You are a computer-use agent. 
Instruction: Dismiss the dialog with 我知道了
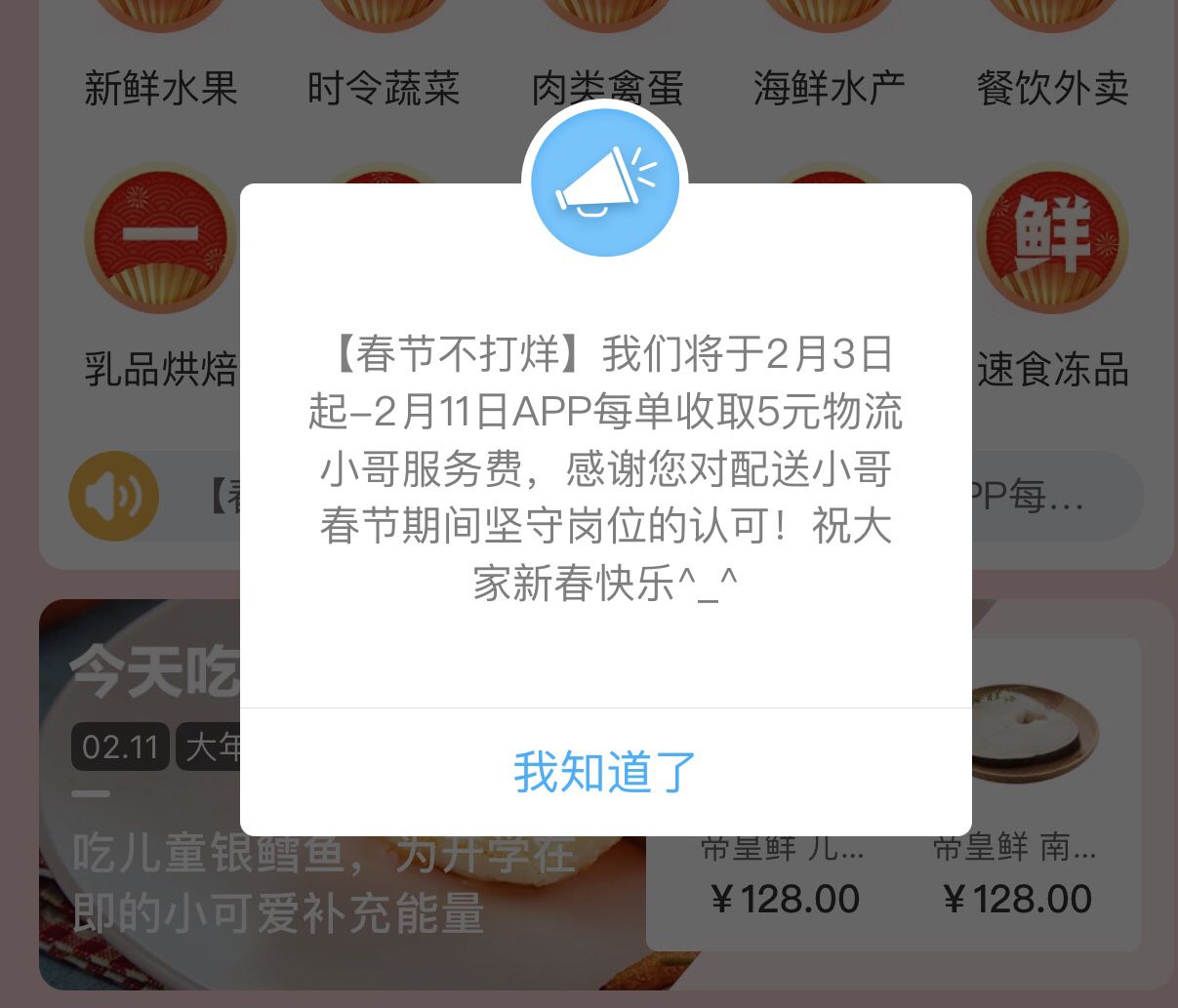(605, 772)
